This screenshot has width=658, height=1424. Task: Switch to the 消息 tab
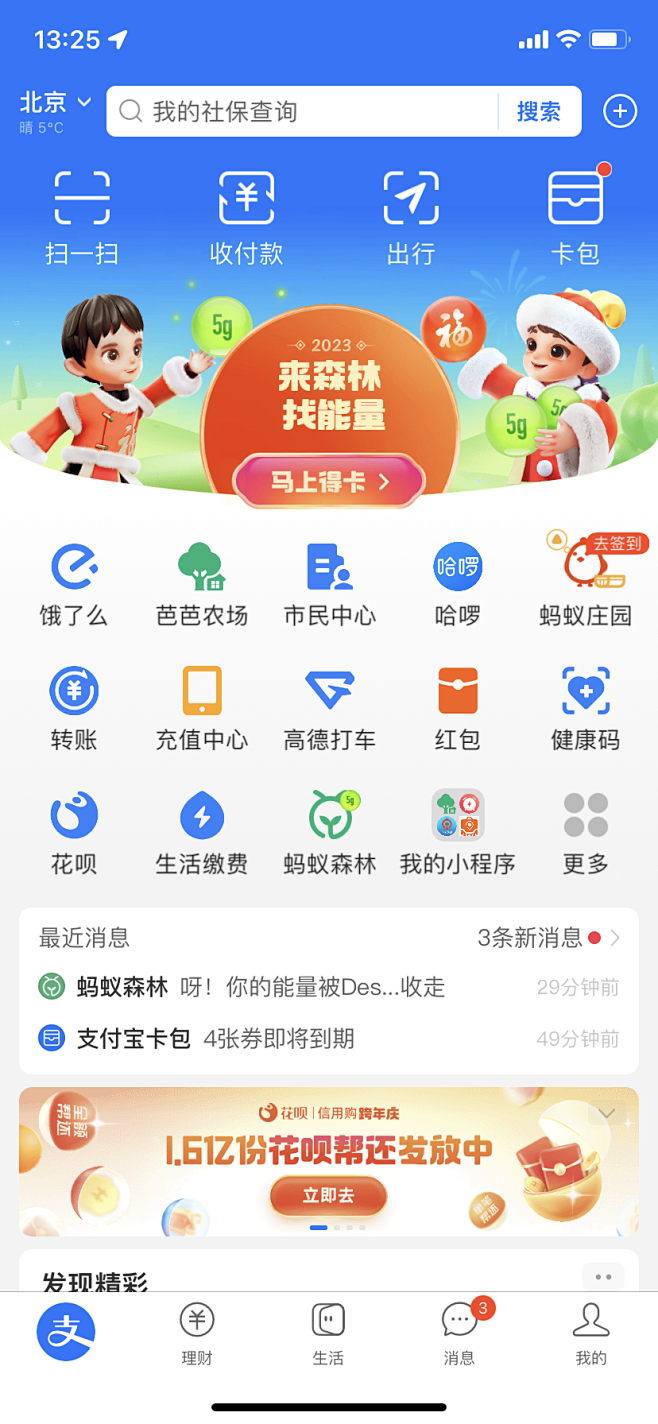(x=459, y=1334)
